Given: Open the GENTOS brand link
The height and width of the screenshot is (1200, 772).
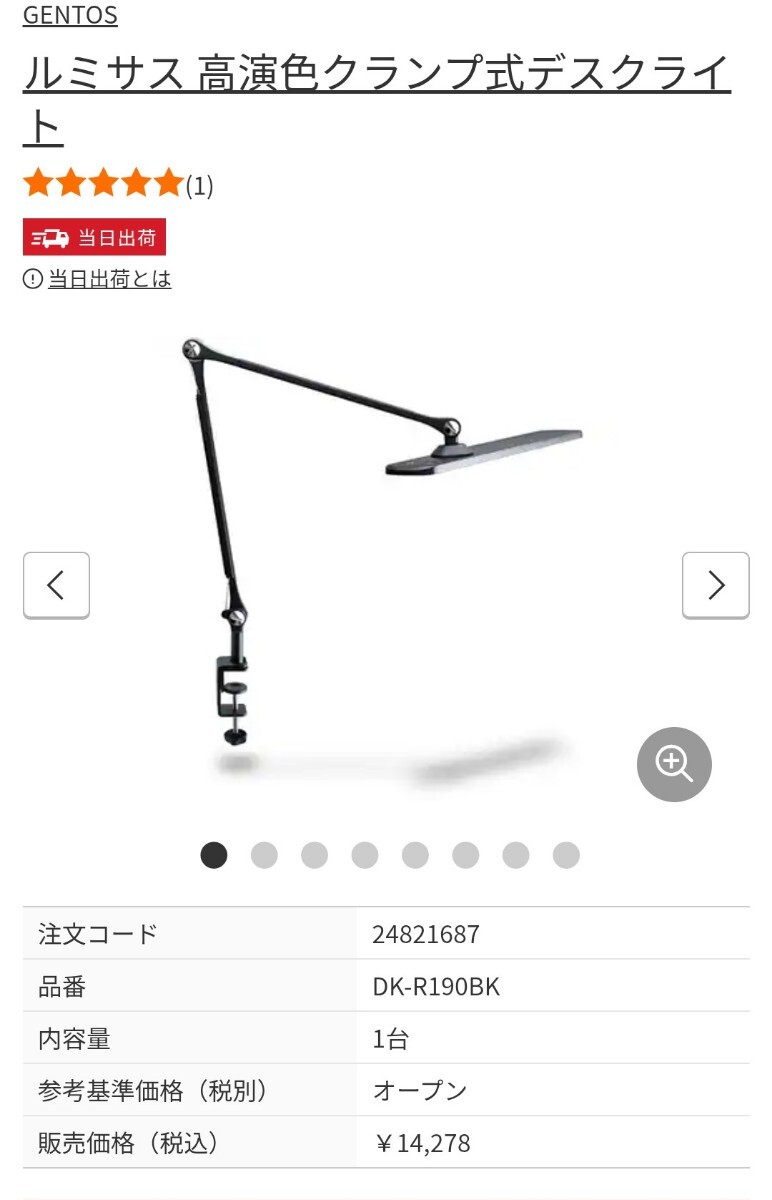Looking at the screenshot, I should (x=70, y=15).
